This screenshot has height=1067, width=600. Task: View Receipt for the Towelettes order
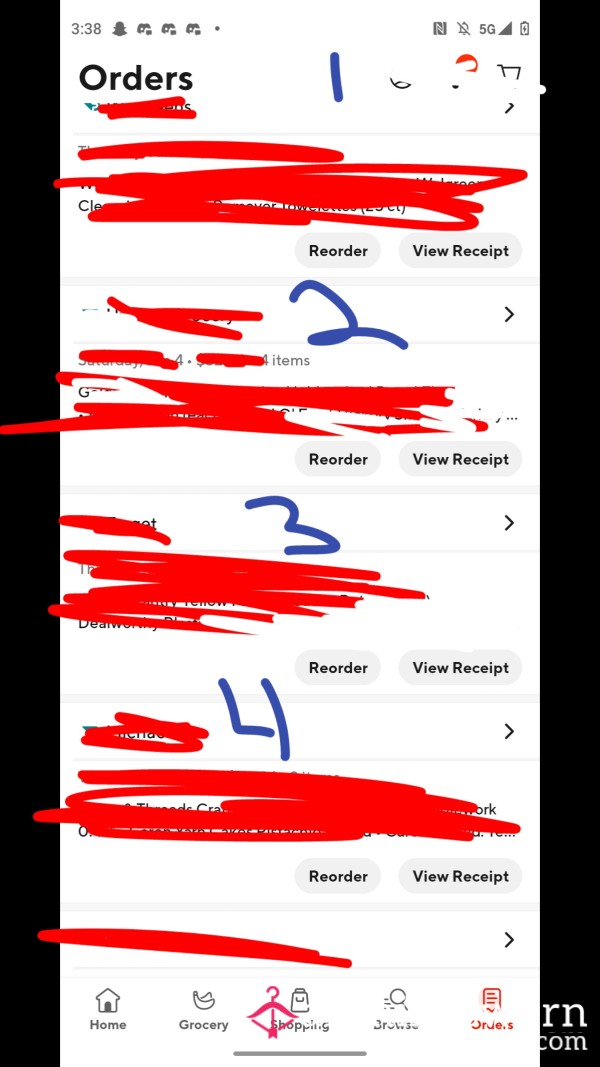pyautogui.click(x=460, y=251)
